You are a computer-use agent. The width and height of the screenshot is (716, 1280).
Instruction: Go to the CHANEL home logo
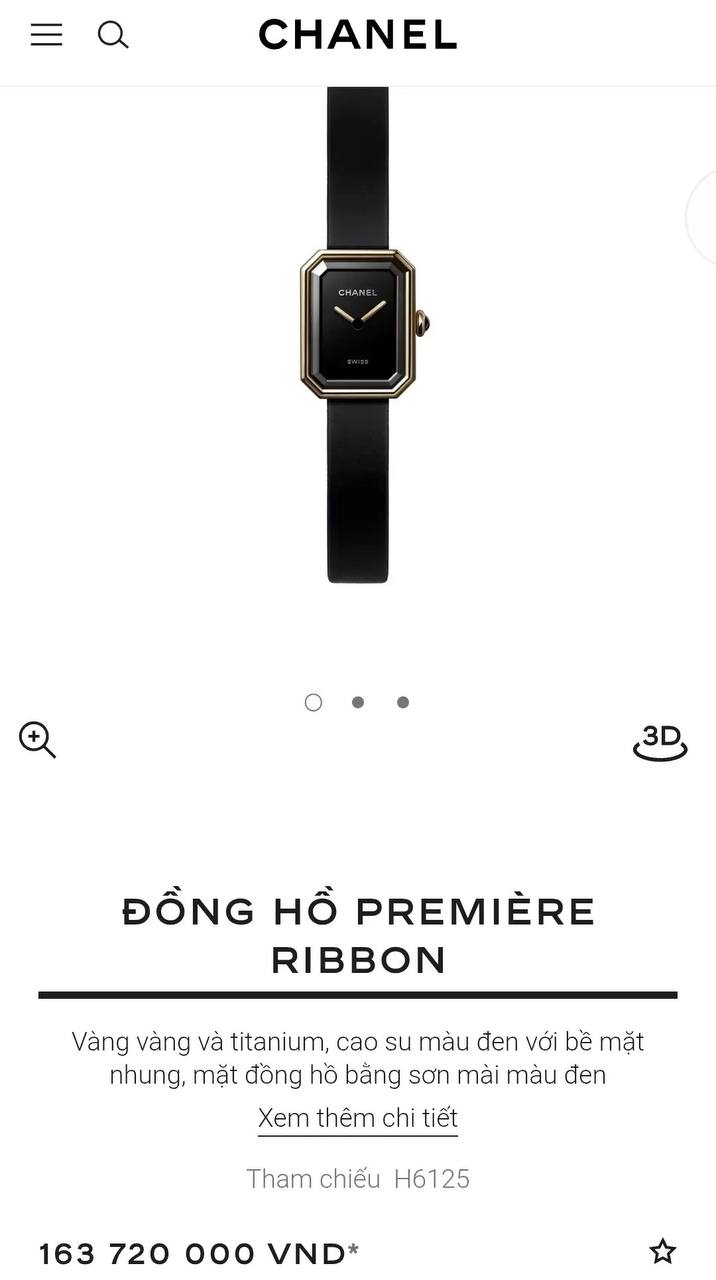[x=358, y=35]
